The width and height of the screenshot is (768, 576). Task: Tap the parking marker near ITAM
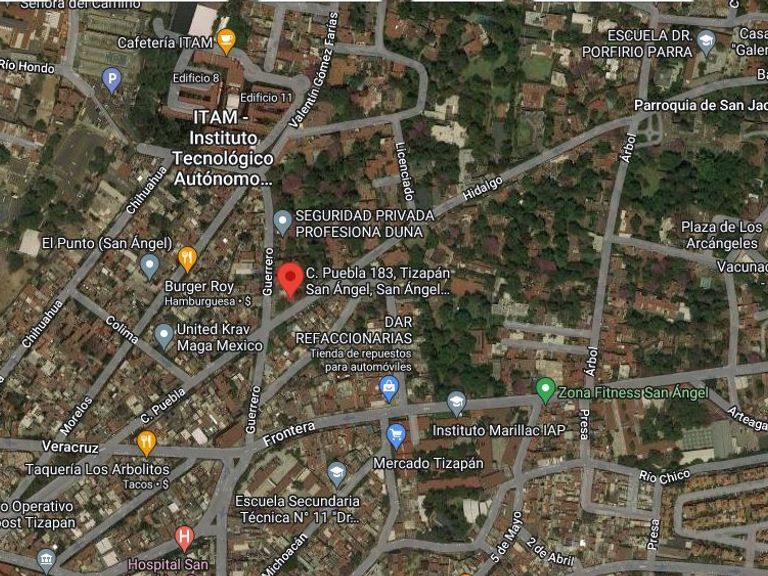tap(112, 78)
